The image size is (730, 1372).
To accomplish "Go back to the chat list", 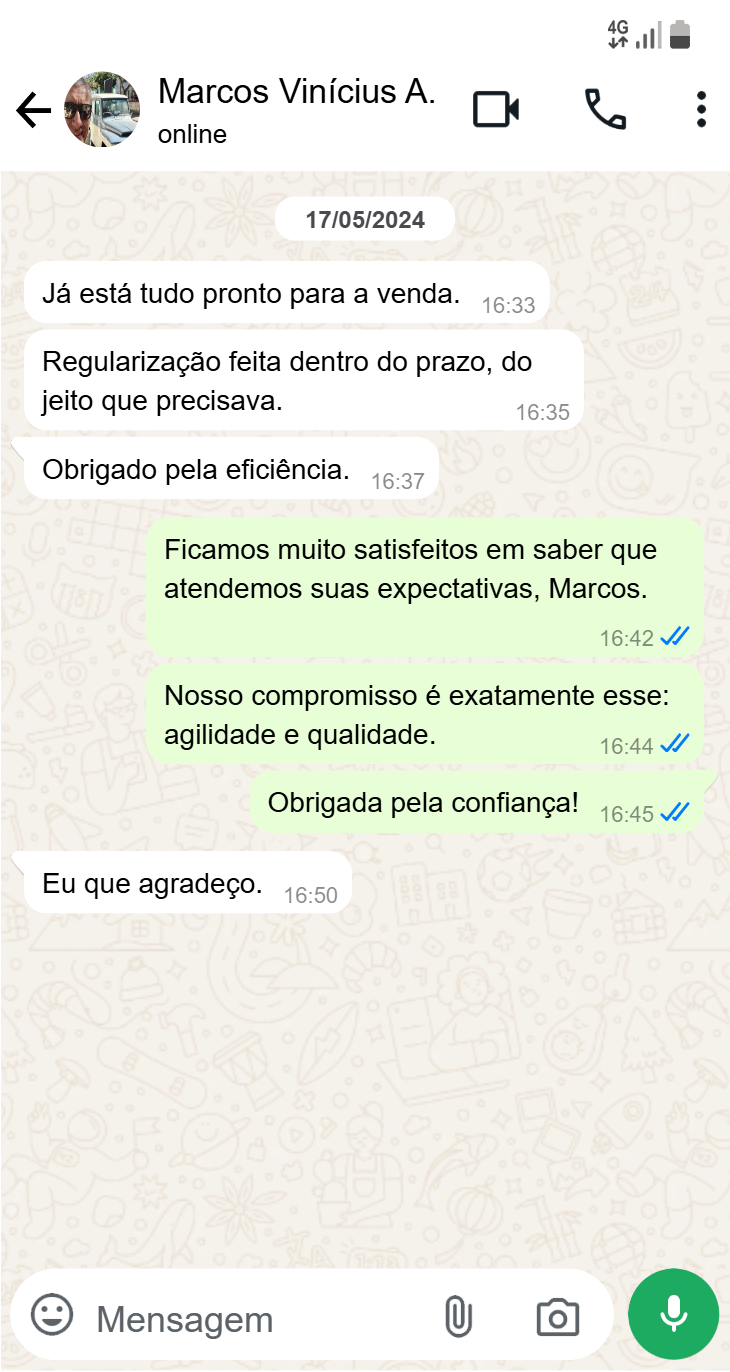I will point(33,110).
